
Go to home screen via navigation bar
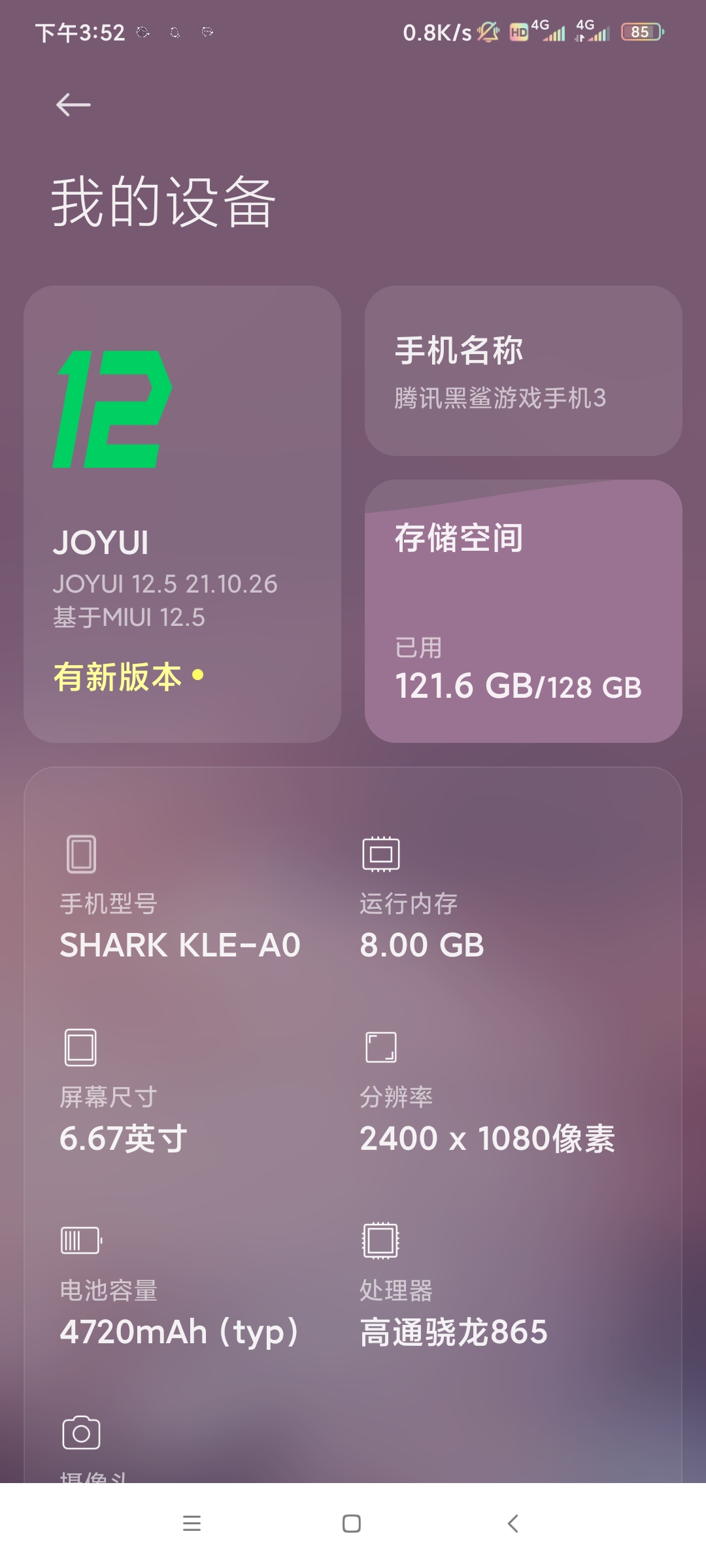pos(352,1524)
